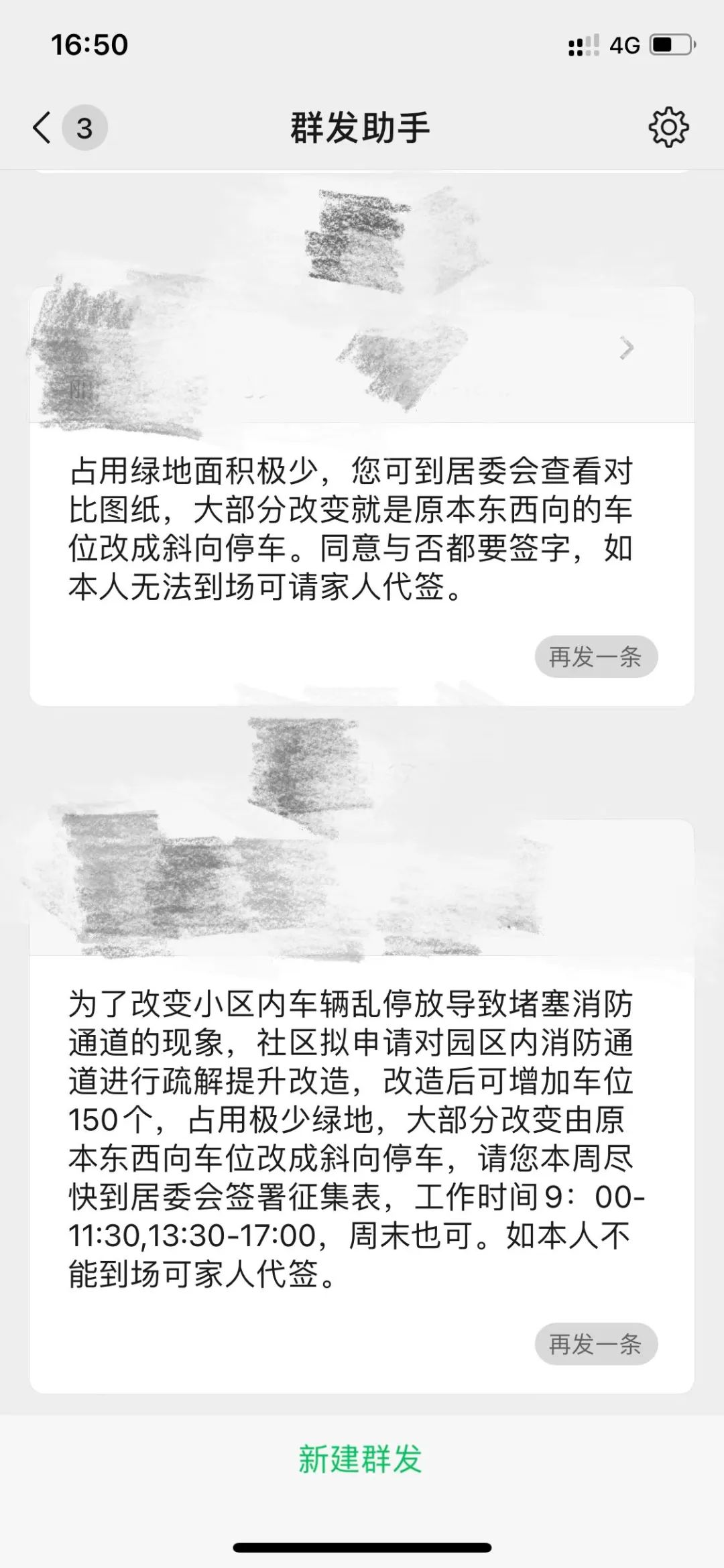The height and width of the screenshot is (1568, 724).
Task: Tap 再发一条 under the 为了改变小区 message
Action: click(596, 1343)
